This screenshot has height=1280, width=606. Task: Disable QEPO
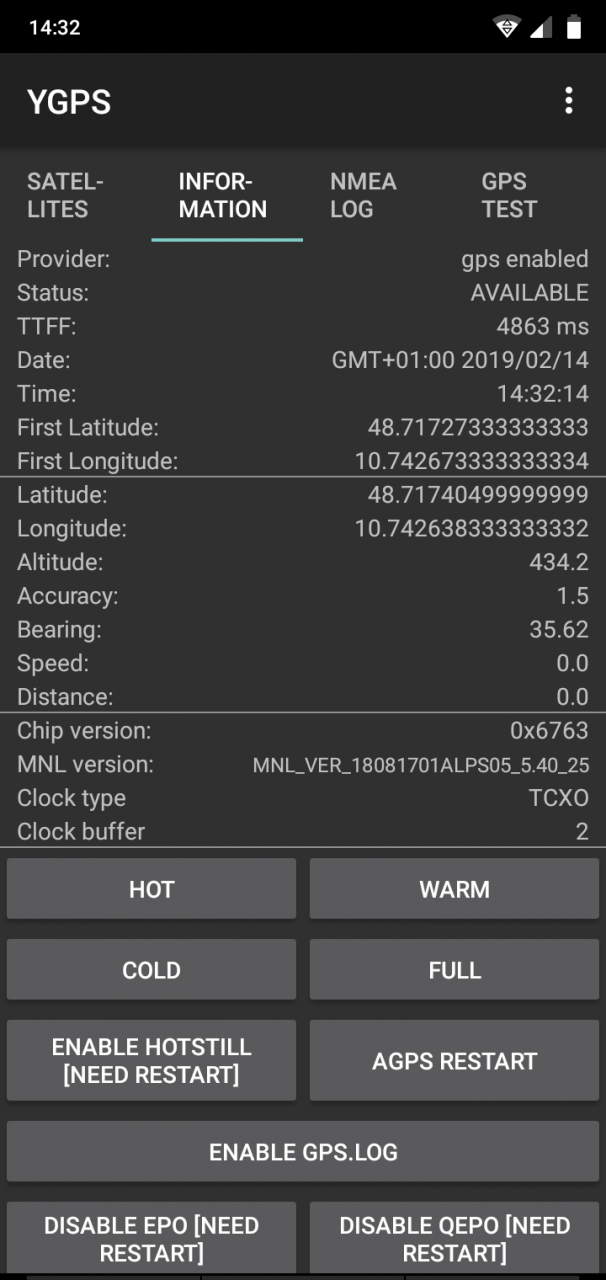pos(454,1238)
